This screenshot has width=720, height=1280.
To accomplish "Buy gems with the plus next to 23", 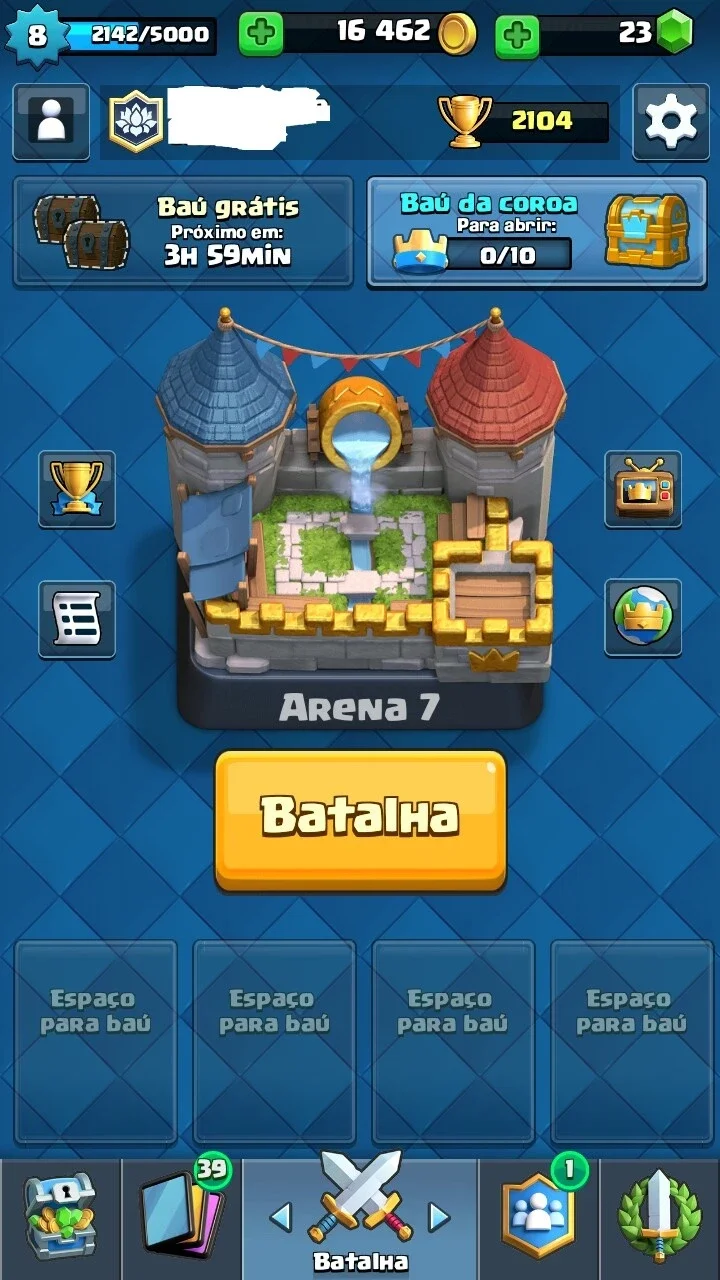I will (516, 35).
